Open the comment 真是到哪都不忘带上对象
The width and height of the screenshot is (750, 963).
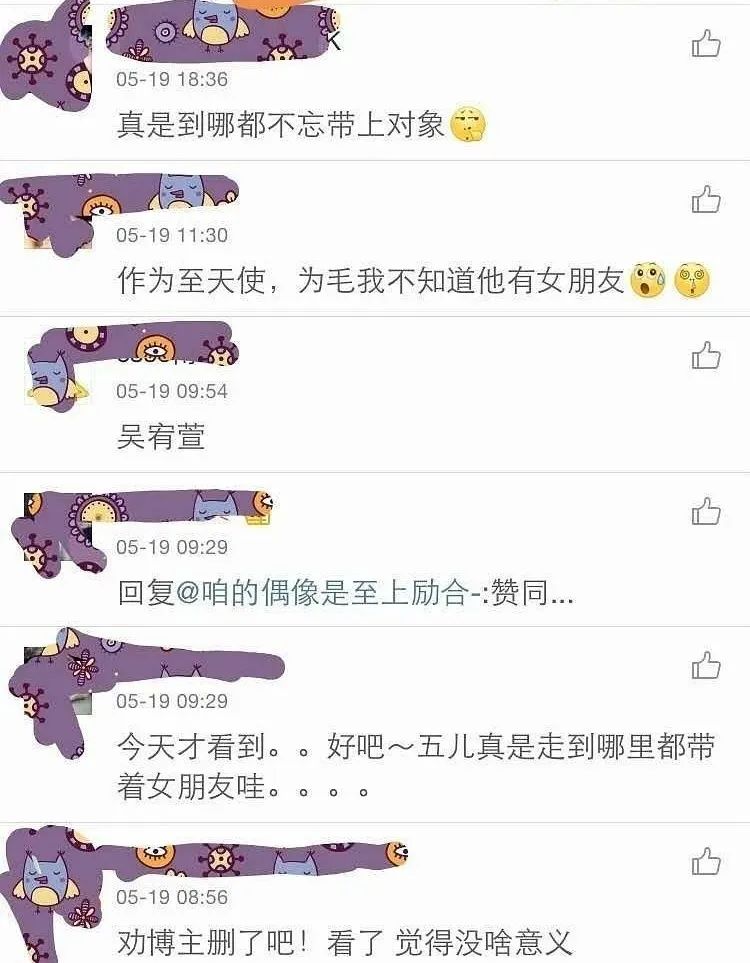[x=302, y=125]
